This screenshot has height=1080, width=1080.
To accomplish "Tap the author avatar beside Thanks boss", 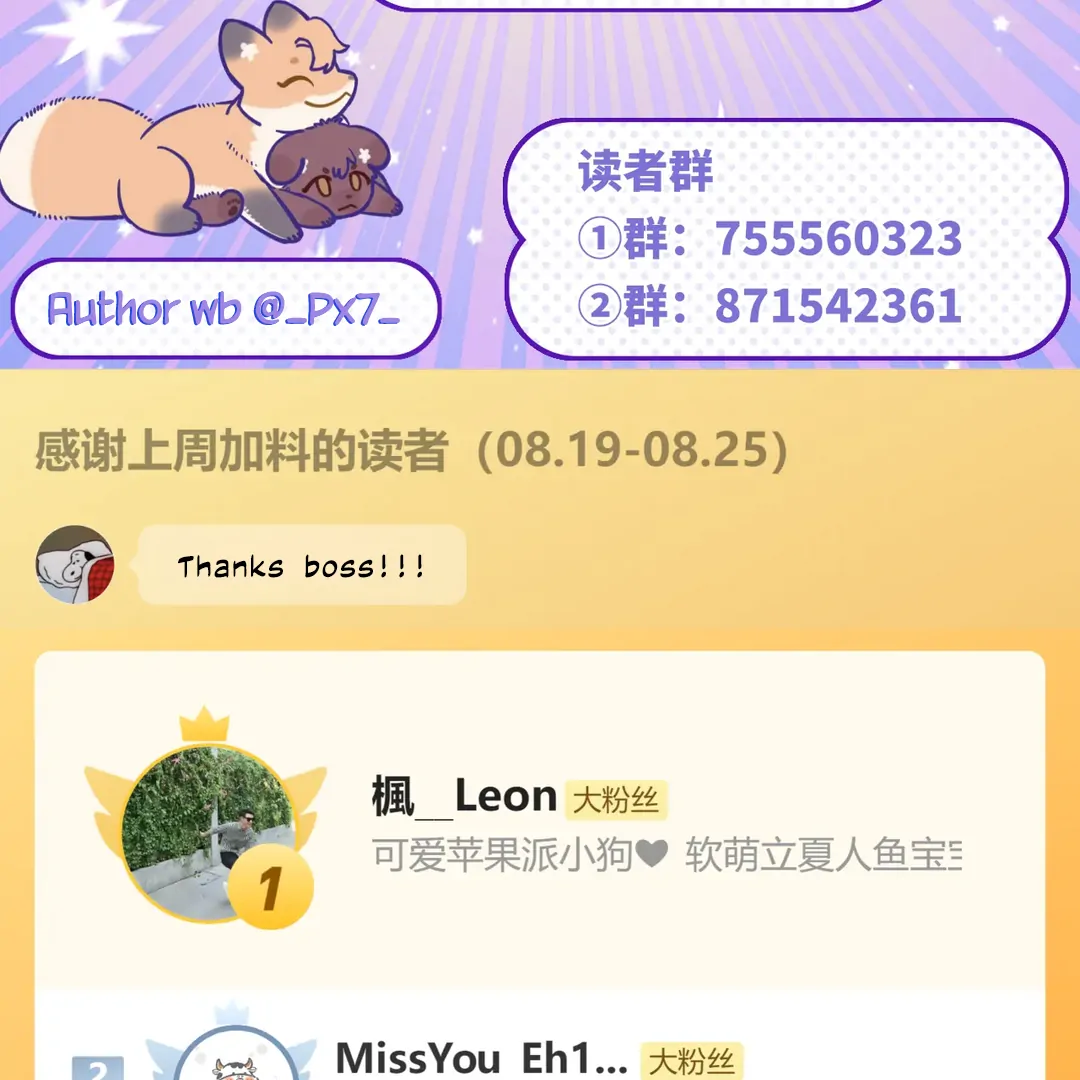I will tap(75, 565).
